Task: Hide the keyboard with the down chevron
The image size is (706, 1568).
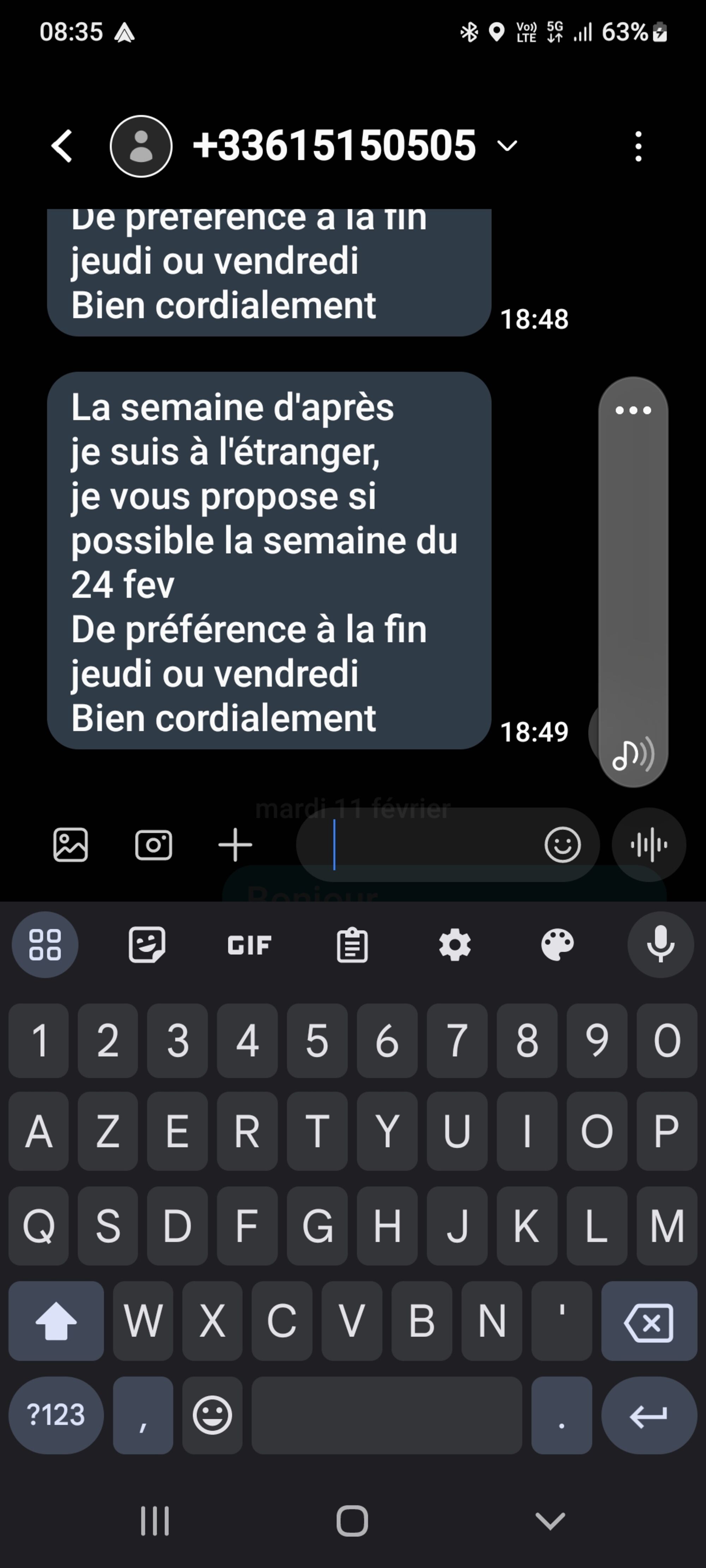Action: coord(550,1520)
